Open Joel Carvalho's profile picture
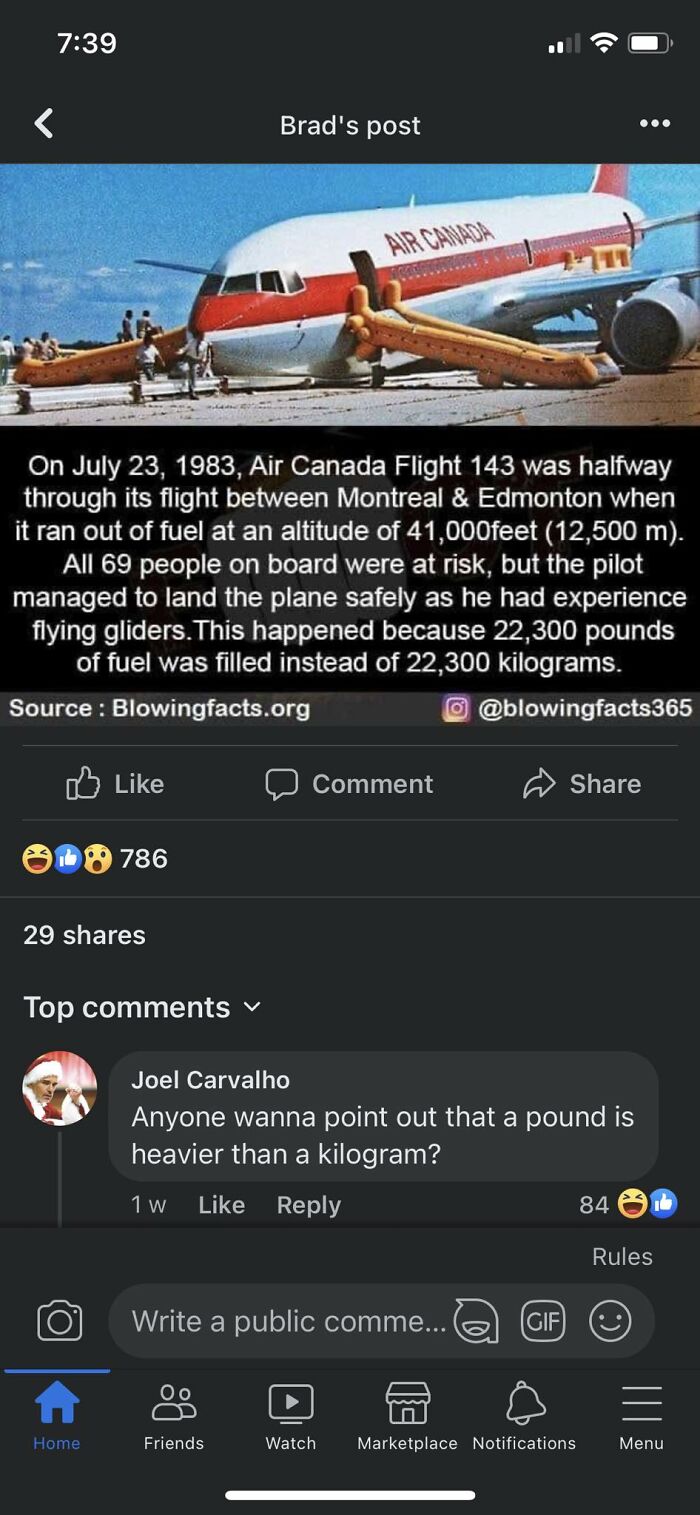 (x=60, y=1088)
